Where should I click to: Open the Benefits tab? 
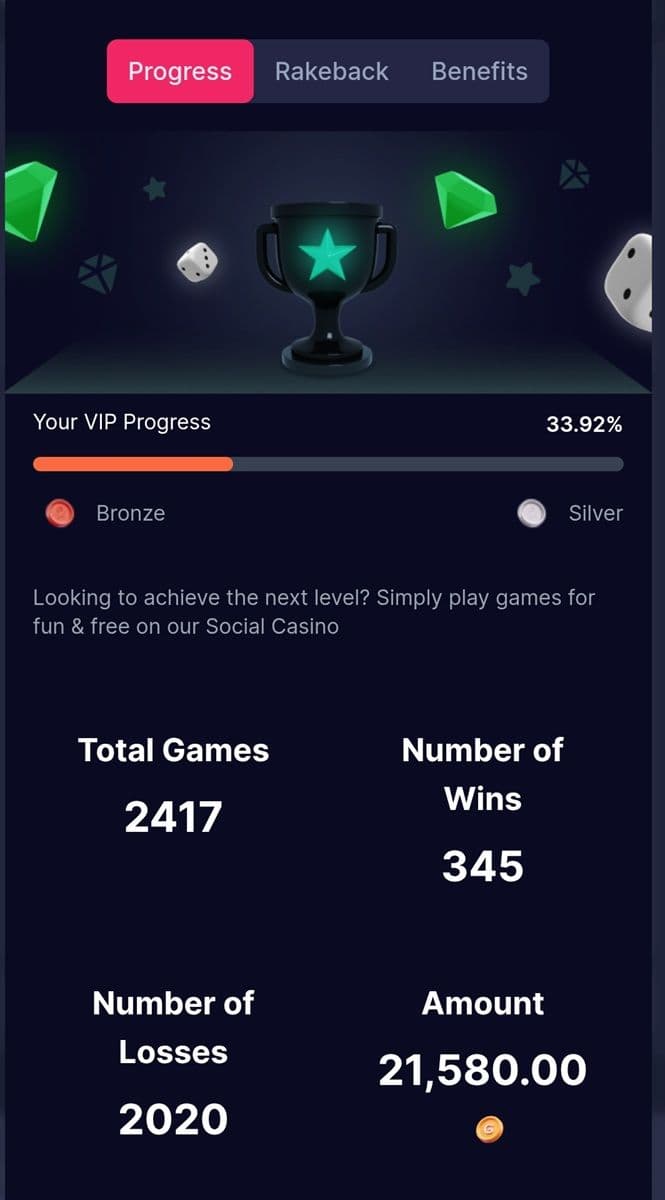479,71
